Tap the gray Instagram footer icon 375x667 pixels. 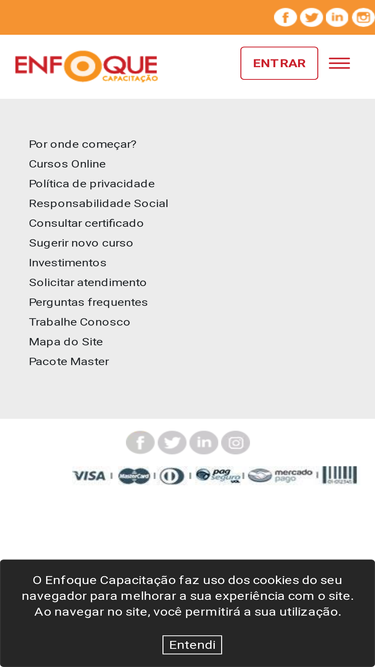pyautogui.click(x=236, y=442)
